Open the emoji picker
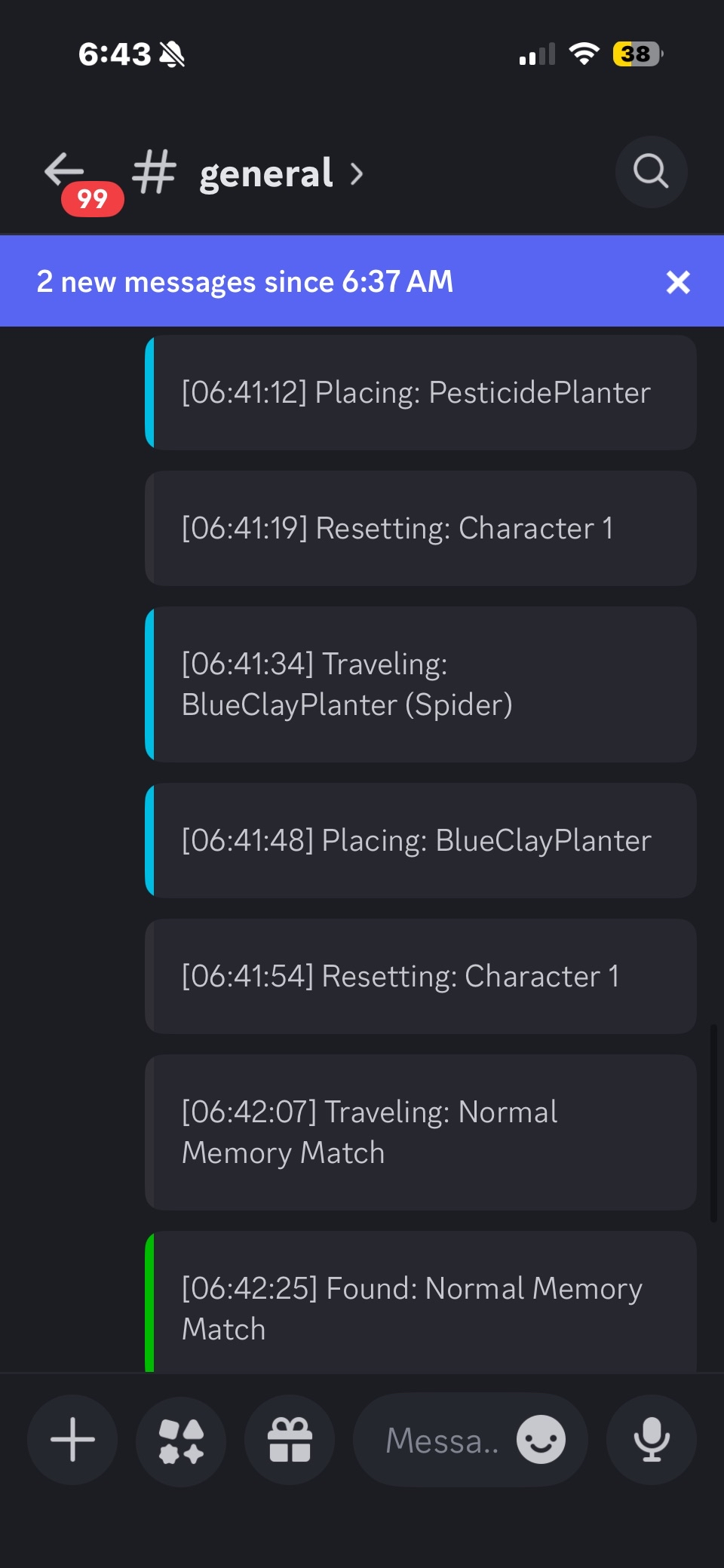This screenshot has height=1568, width=724. (x=541, y=1439)
